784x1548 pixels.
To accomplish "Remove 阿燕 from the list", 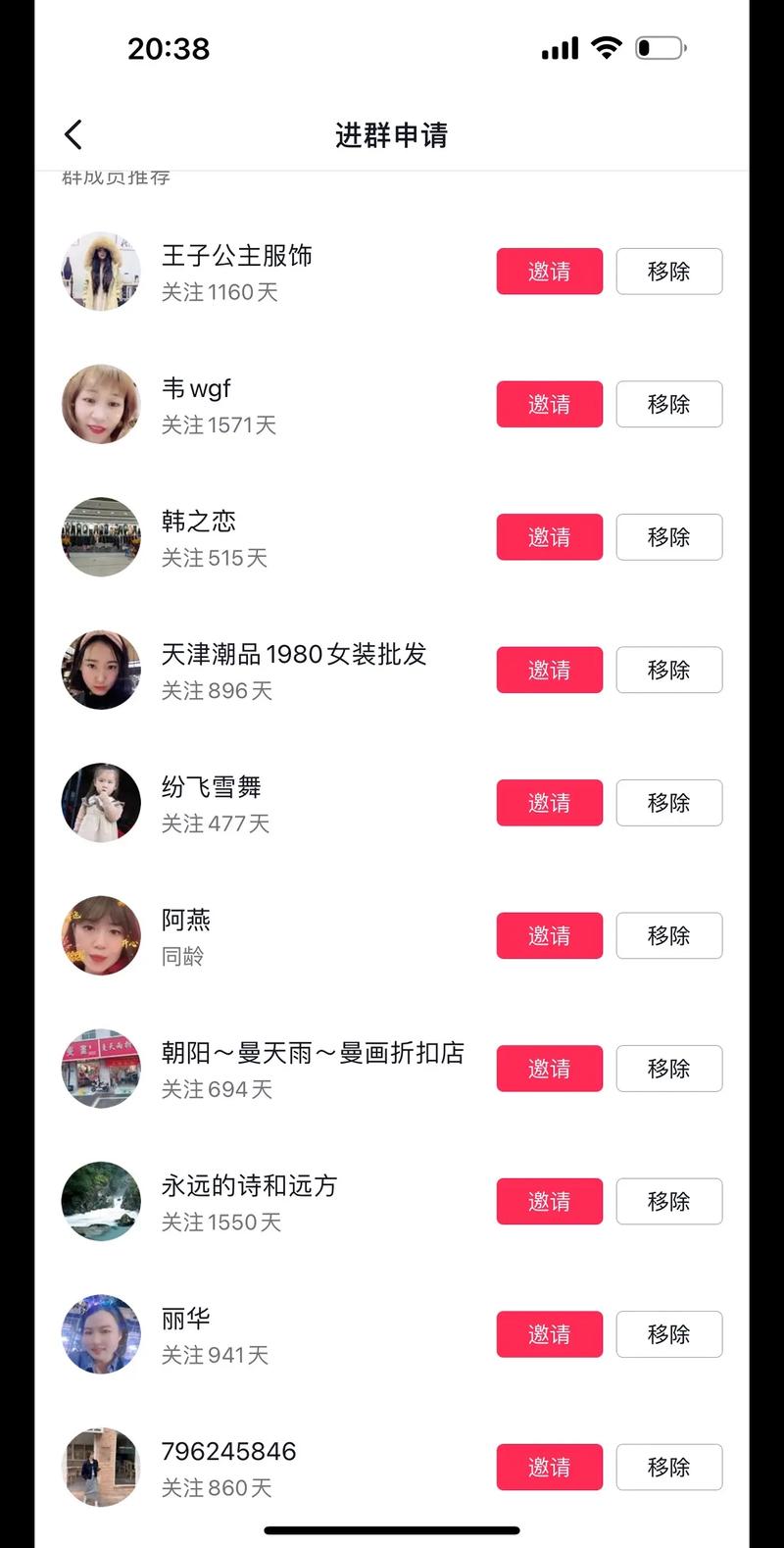I will pyautogui.click(x=668, y=935).
